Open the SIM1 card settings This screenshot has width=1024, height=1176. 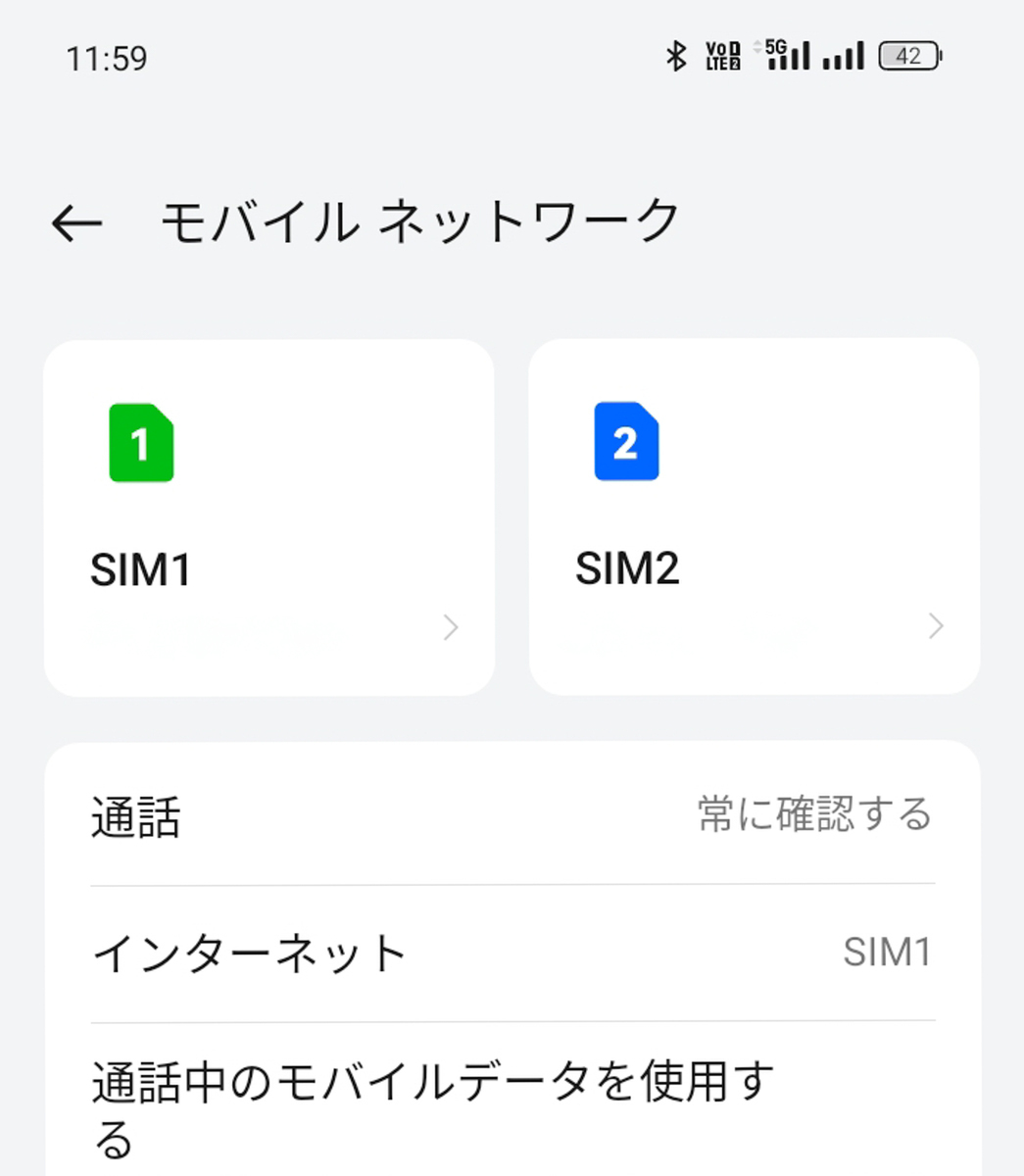[268, 517]
